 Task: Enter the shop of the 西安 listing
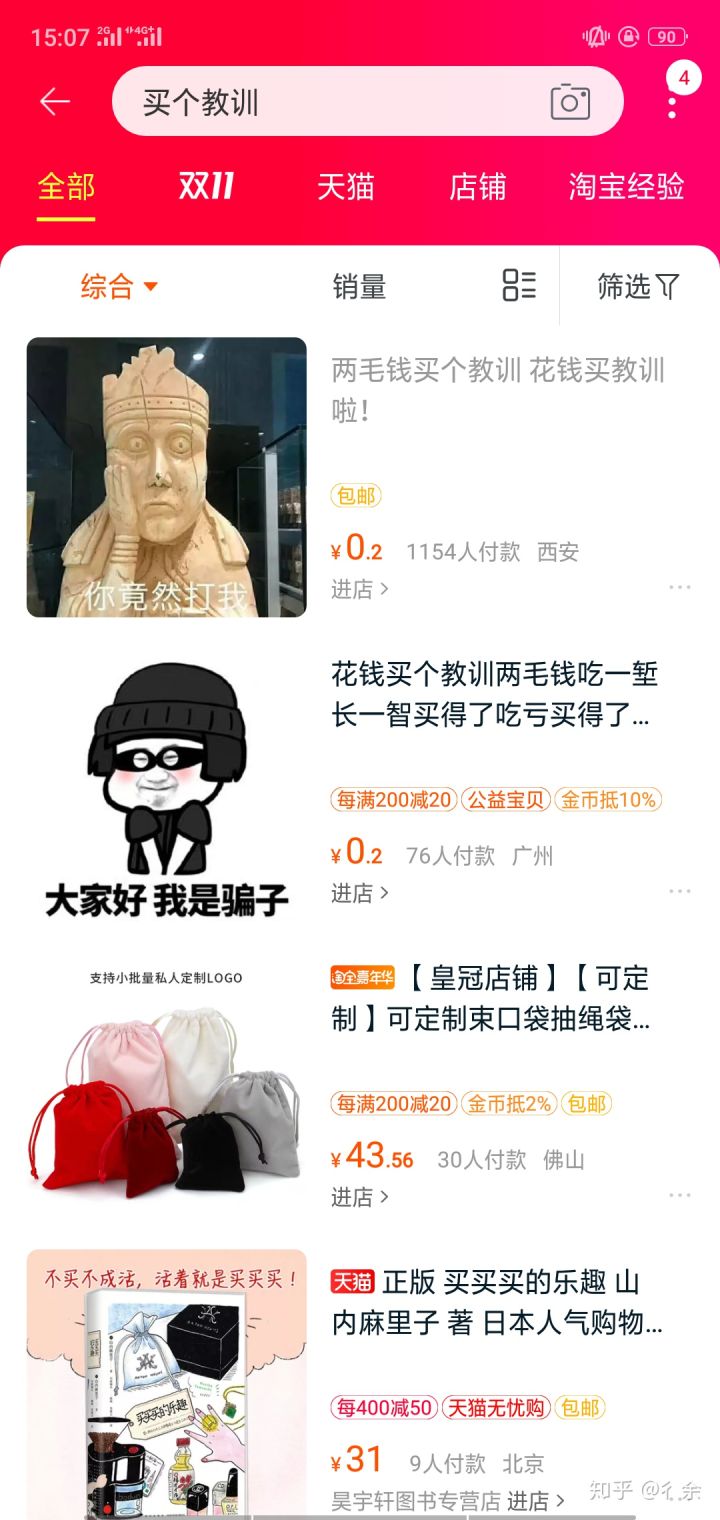(x=359, y=589)
